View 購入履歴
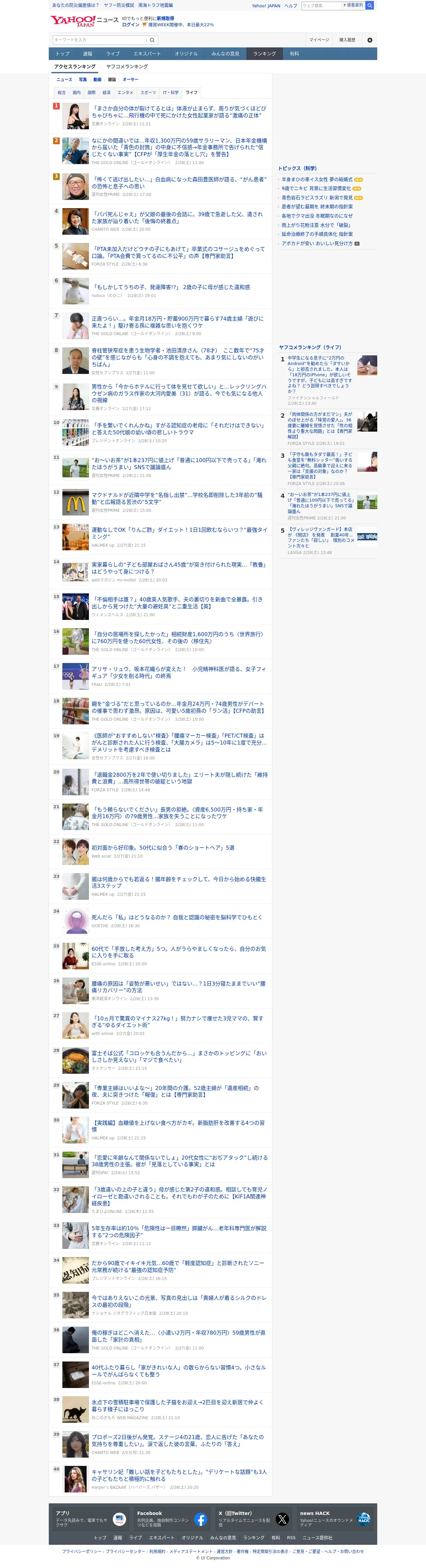Viewport: 426px width, 1568px height. click(347, 40)
